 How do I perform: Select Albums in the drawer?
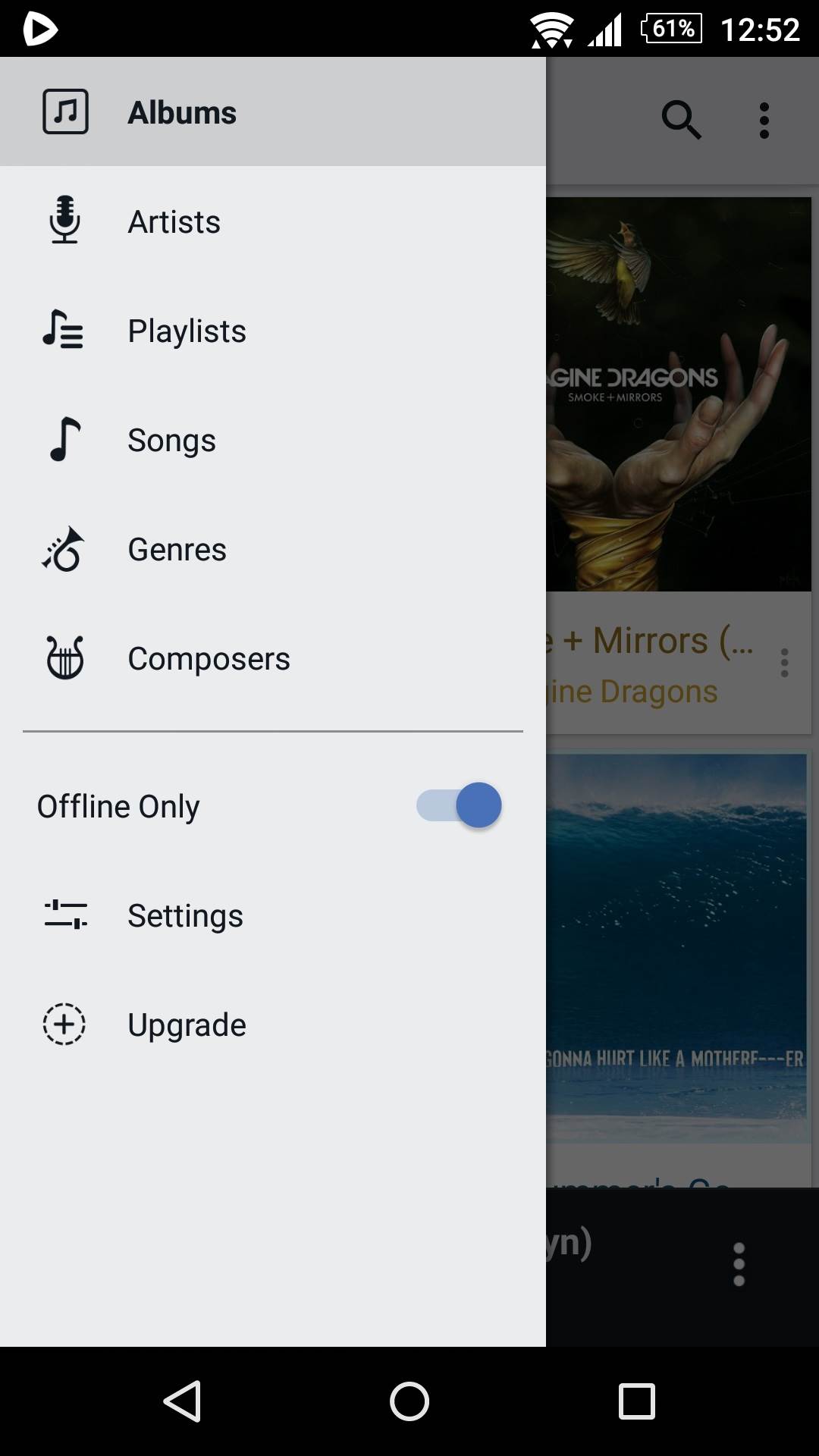click(182, 112)
